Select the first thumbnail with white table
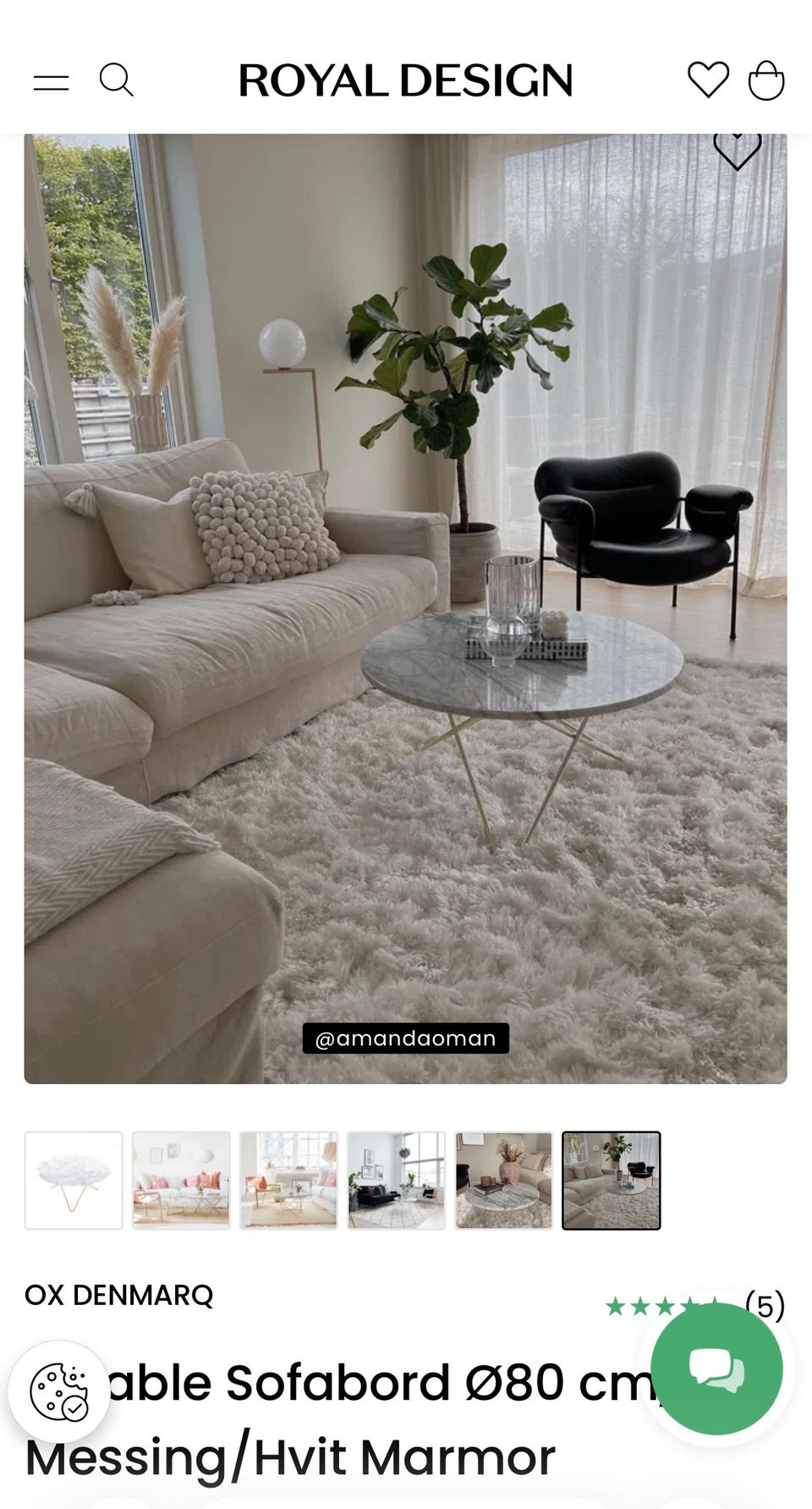The width and height of the screenshot is (812, 1509). 74,1181
